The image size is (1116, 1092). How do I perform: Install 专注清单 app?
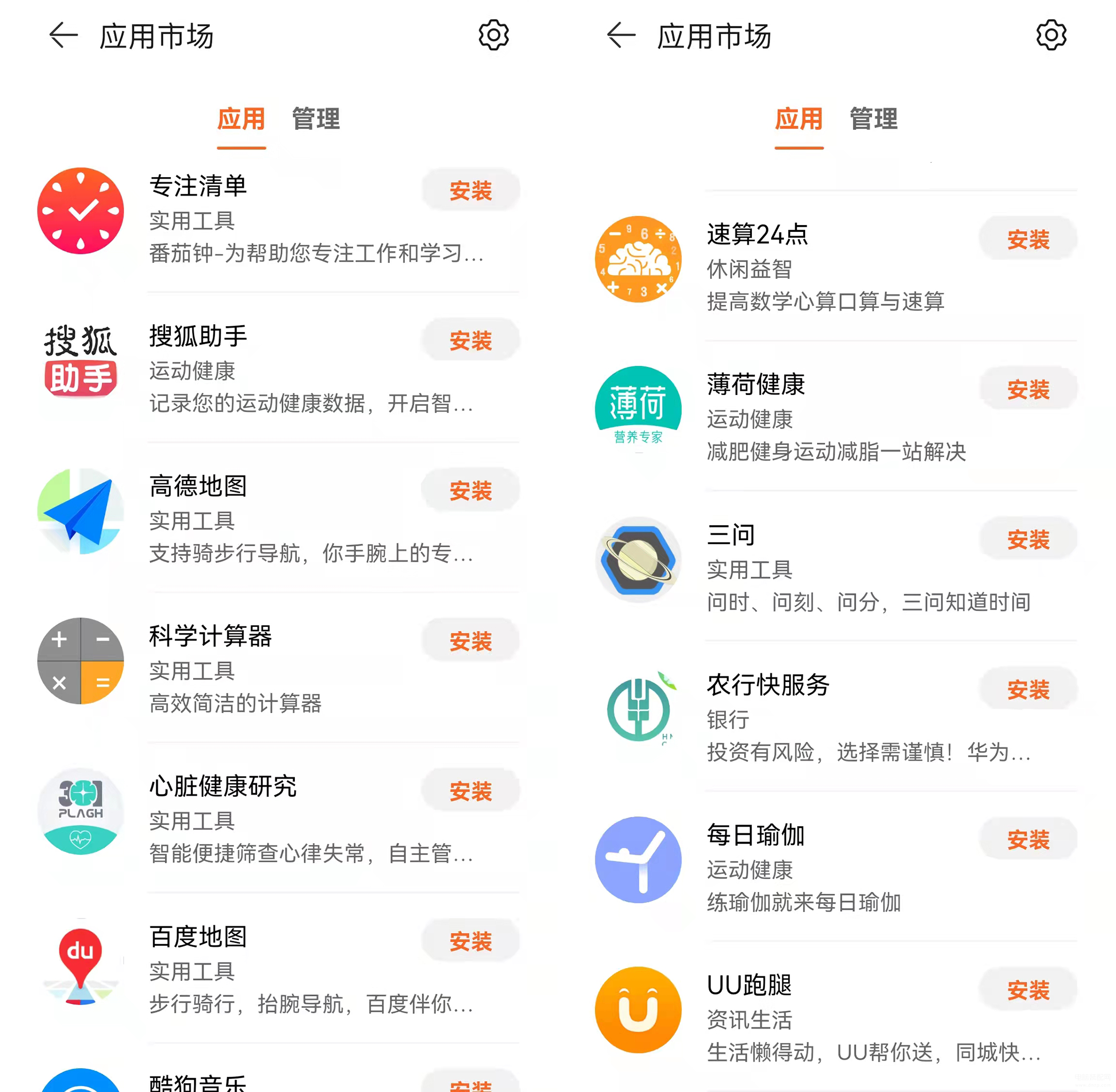(x=470, y=191)
